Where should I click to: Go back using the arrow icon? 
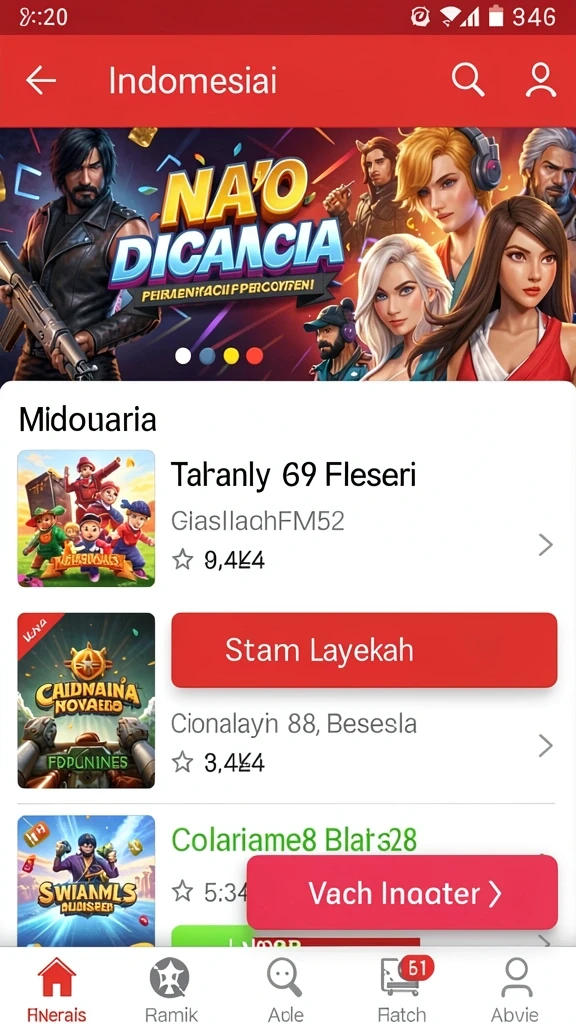coord(40,80)
